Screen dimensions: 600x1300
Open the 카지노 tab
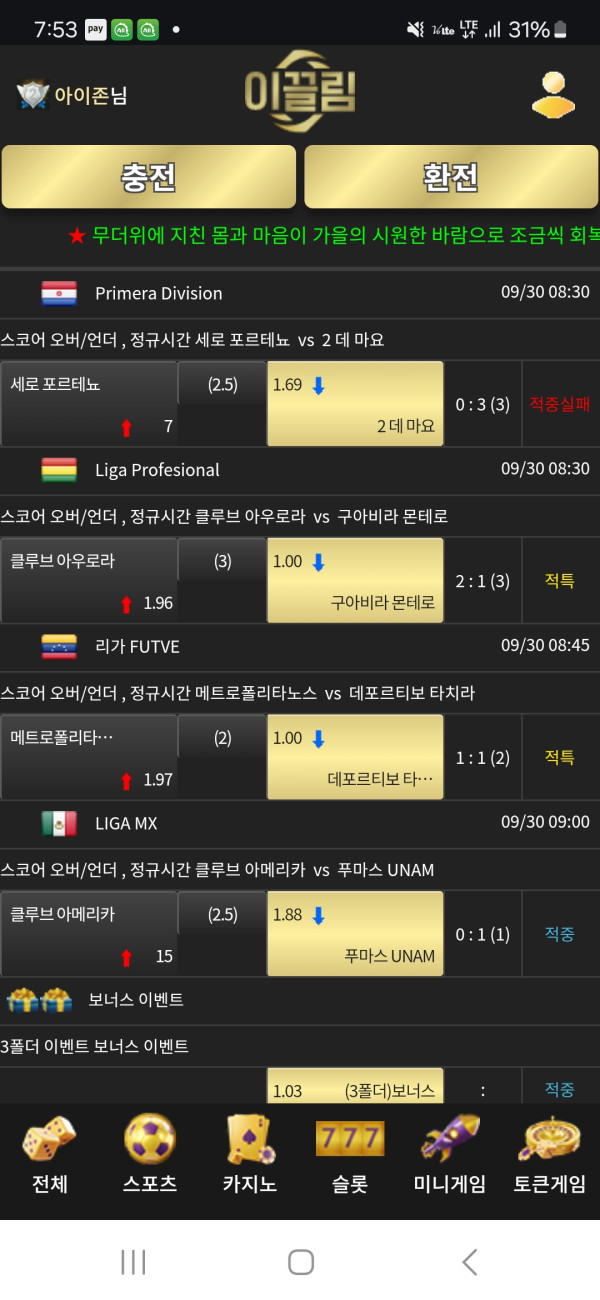[250, 1155]
